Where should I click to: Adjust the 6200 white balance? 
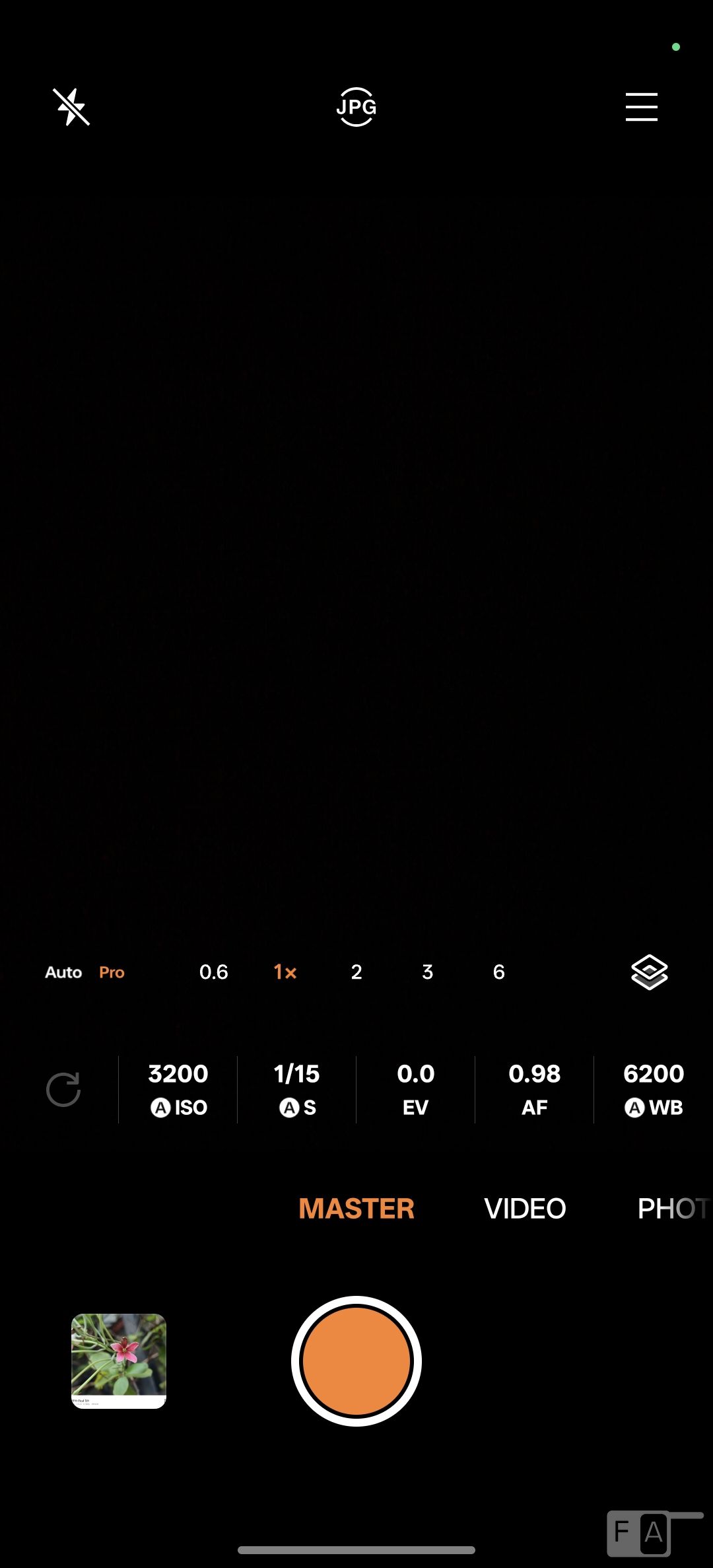[x=654, y=1089]
